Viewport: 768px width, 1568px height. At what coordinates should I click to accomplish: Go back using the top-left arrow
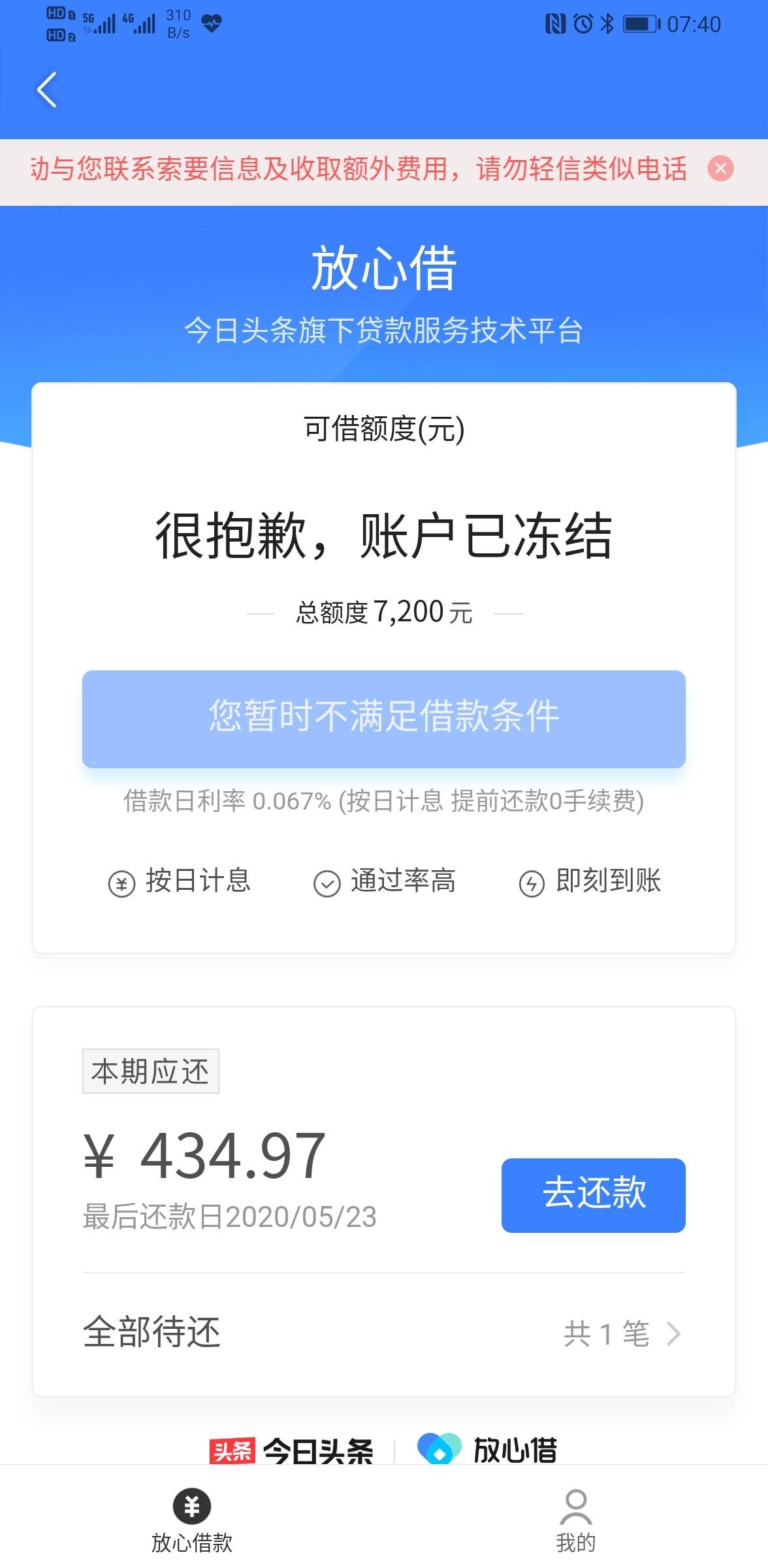[46, 90]
